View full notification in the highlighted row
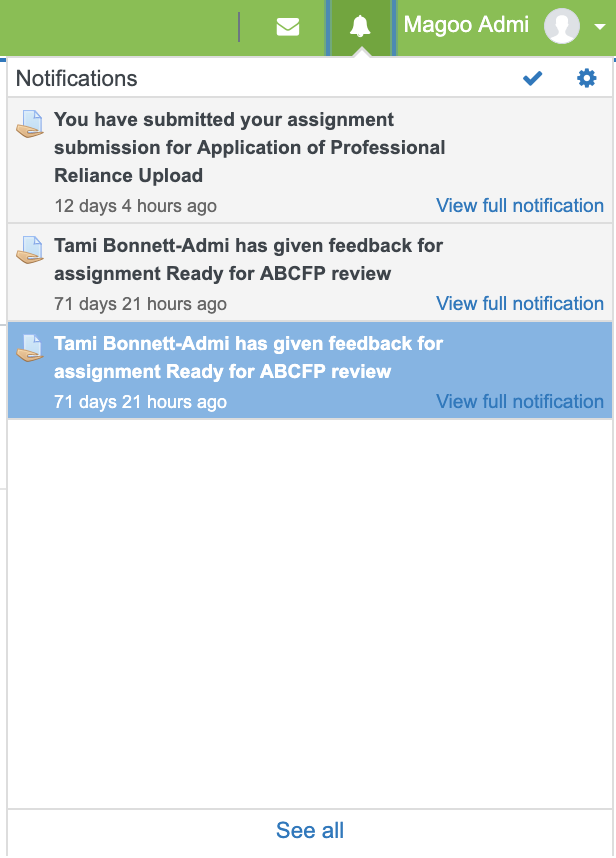Screen dimensions: 616x858 pos(520,402)
